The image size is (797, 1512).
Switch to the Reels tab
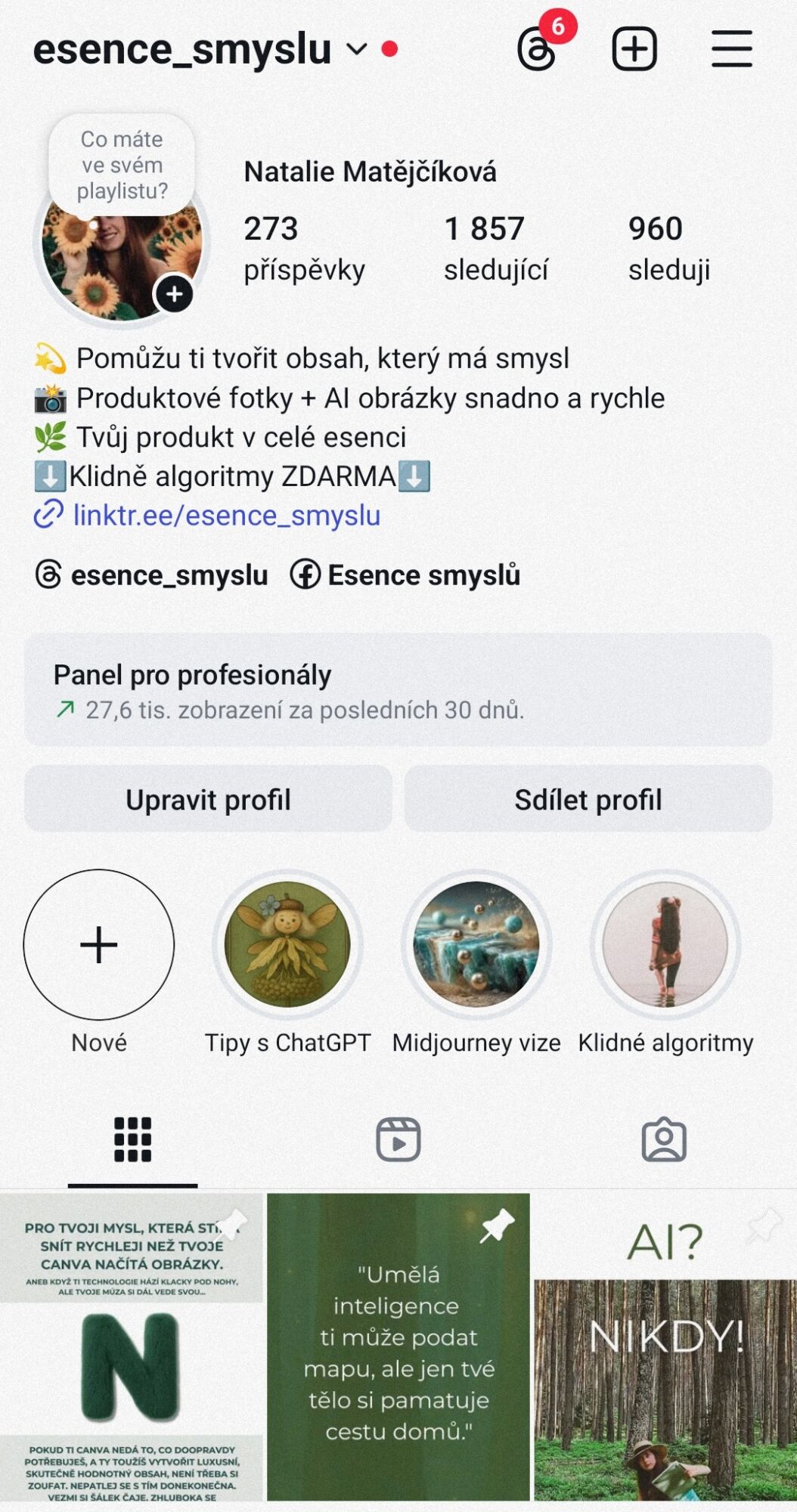point(398,1139)
